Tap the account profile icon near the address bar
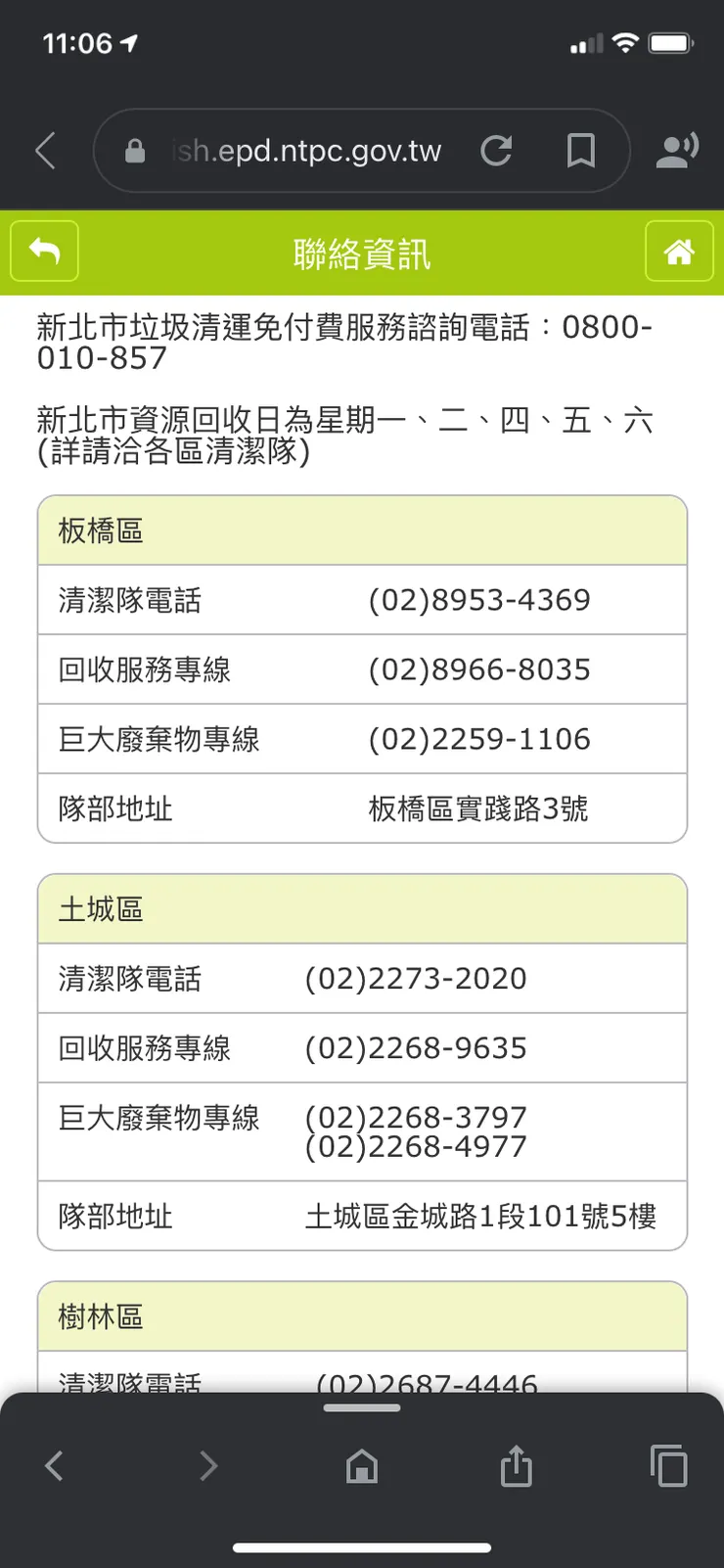This screenshot has width=724, height=1568. tap(677, 151)
